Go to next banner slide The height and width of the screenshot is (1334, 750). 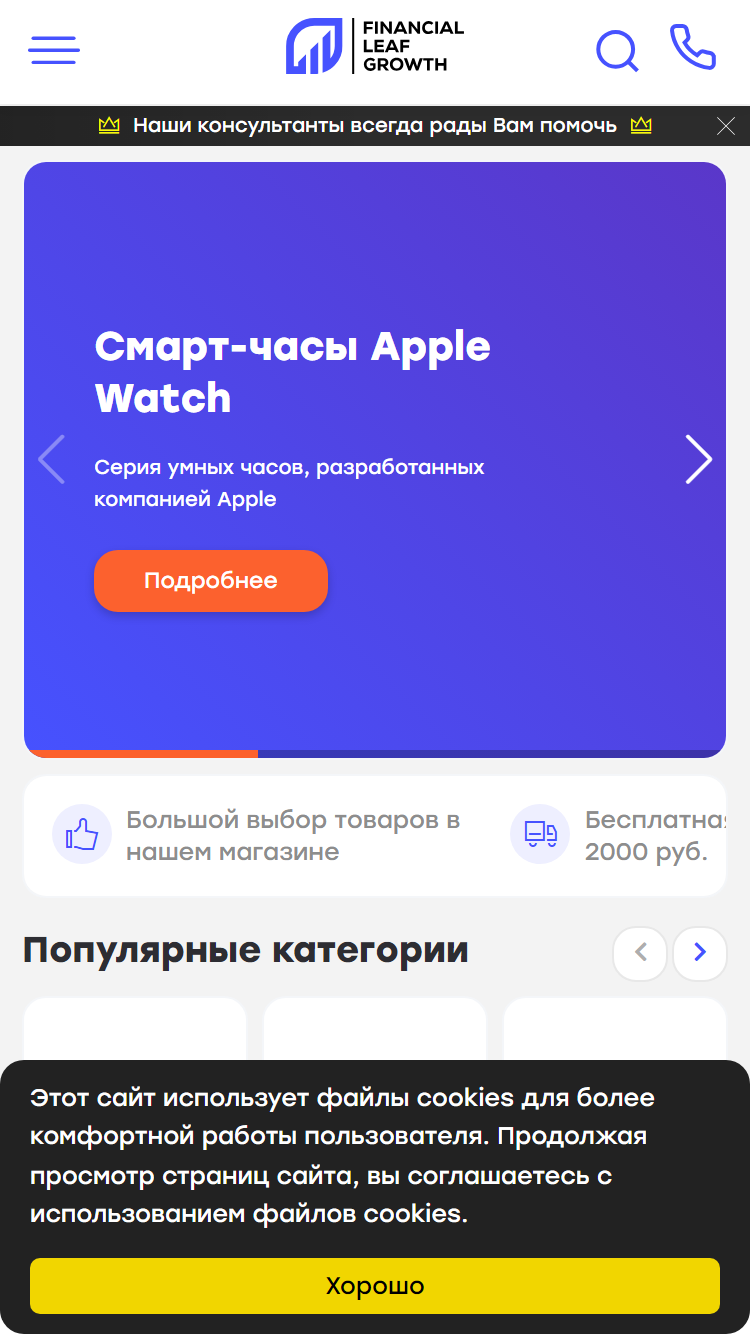click(698, 459)
